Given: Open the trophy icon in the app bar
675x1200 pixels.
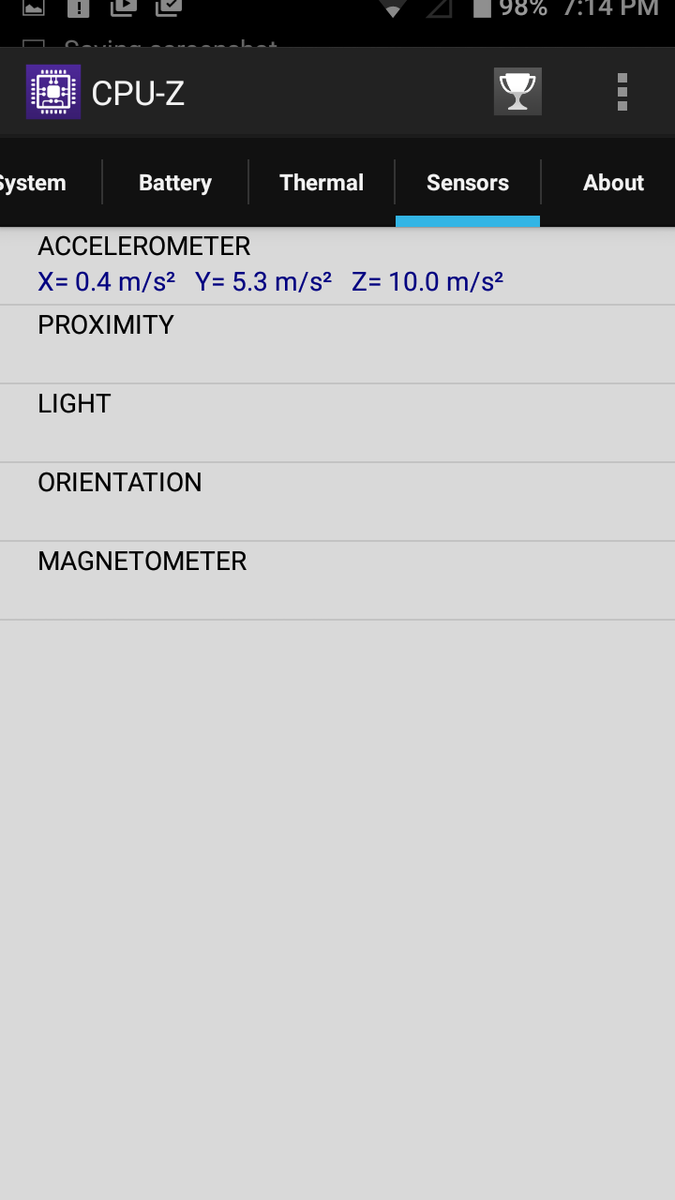Looking at the screenshot, I should point(517,92).
